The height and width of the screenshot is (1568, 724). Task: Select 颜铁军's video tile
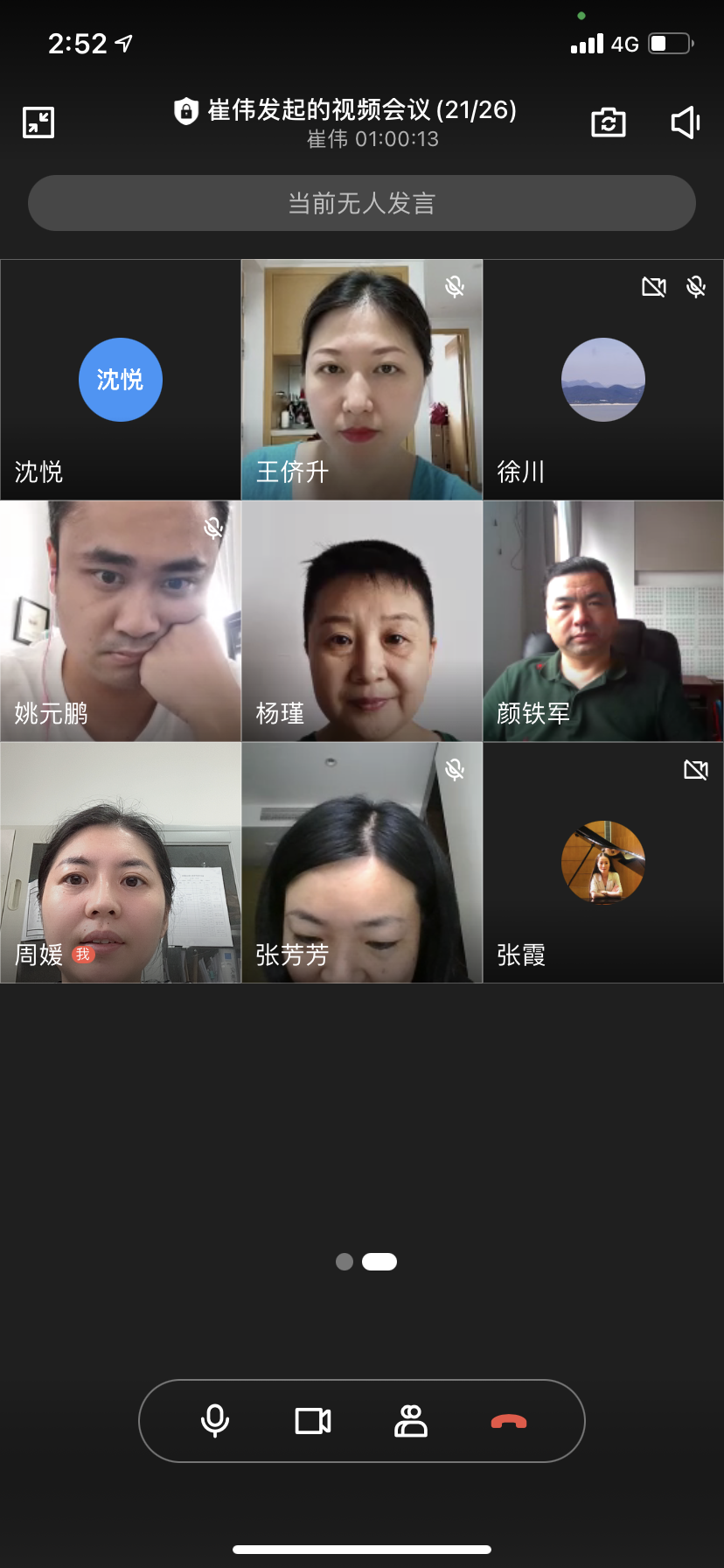pos(603,621)
